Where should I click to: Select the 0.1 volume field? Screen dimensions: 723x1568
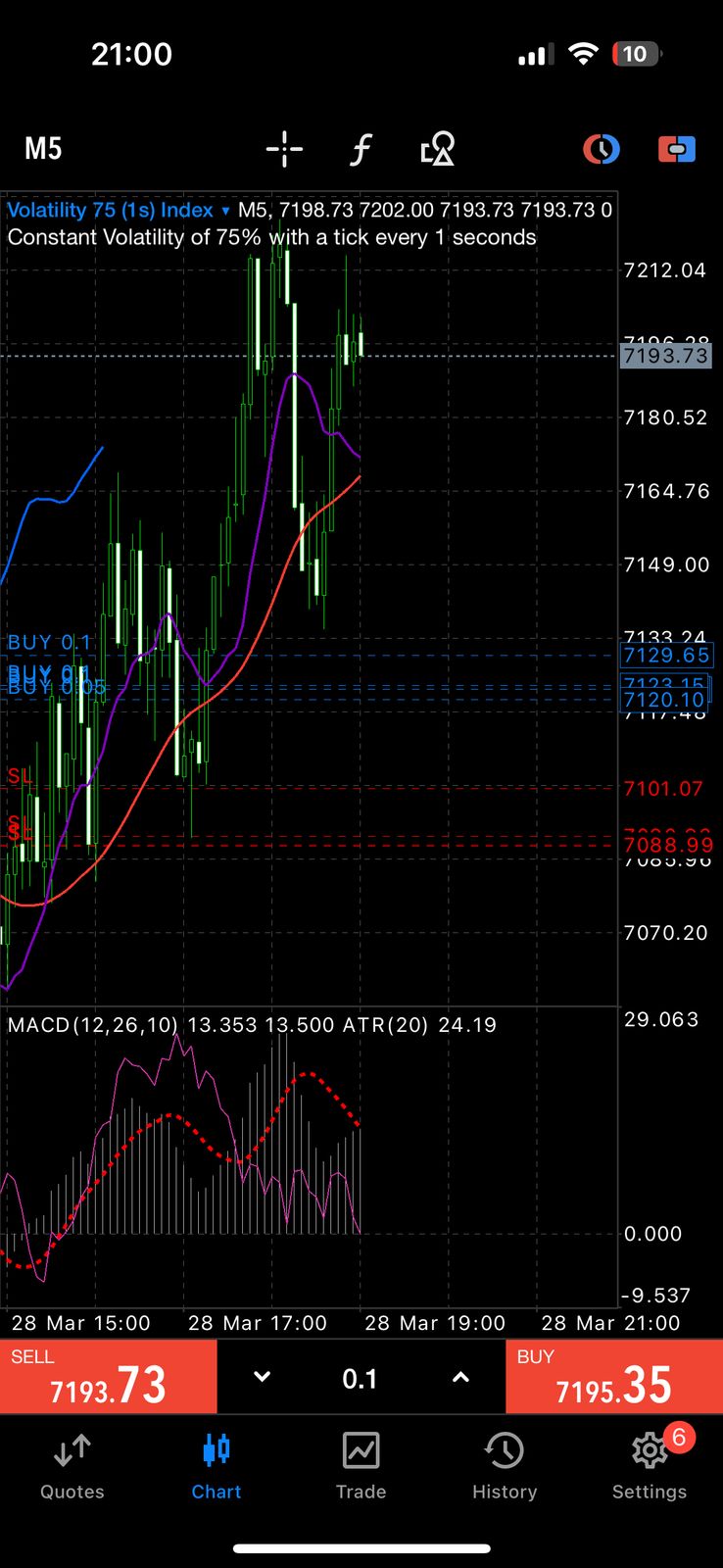click(x=361, y=1377)
